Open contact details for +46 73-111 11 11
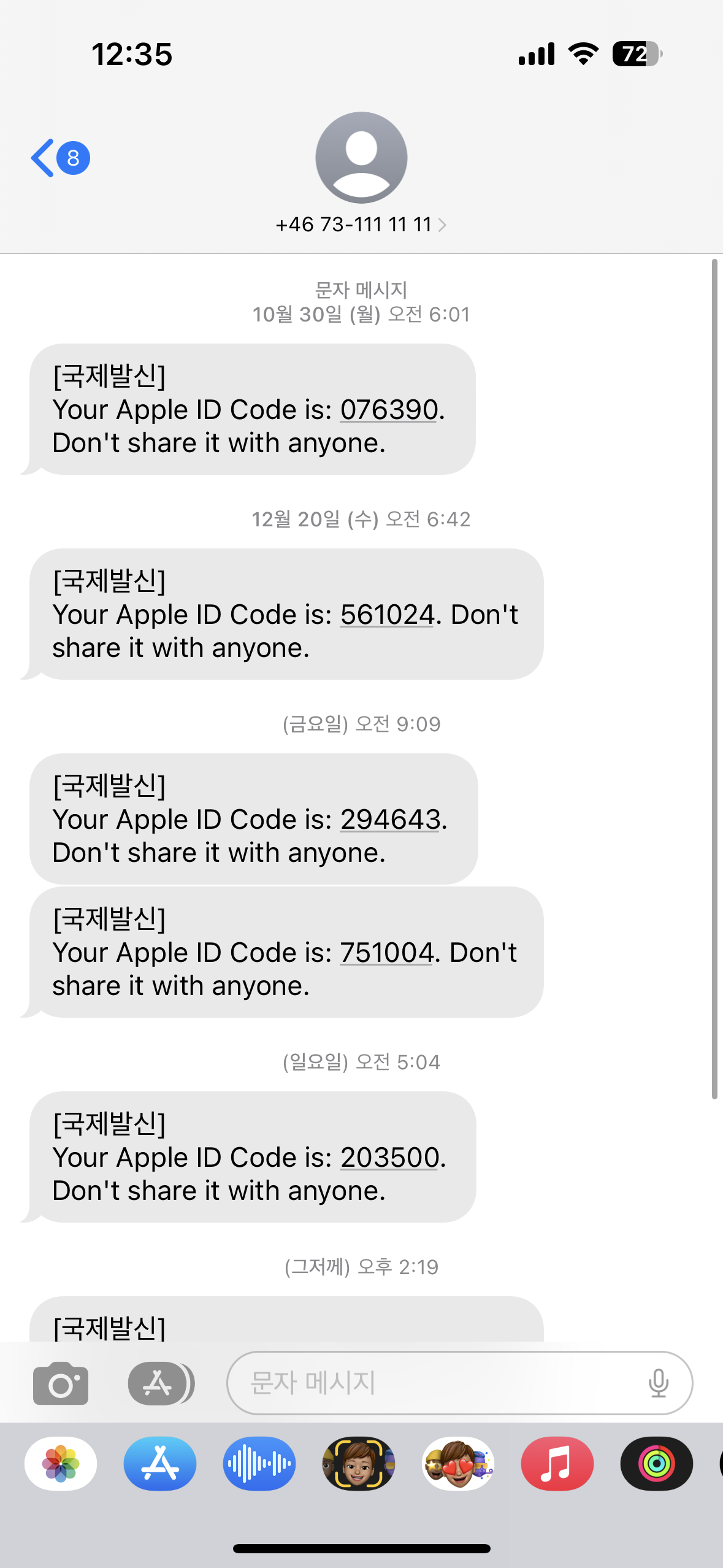 (361, 225)
